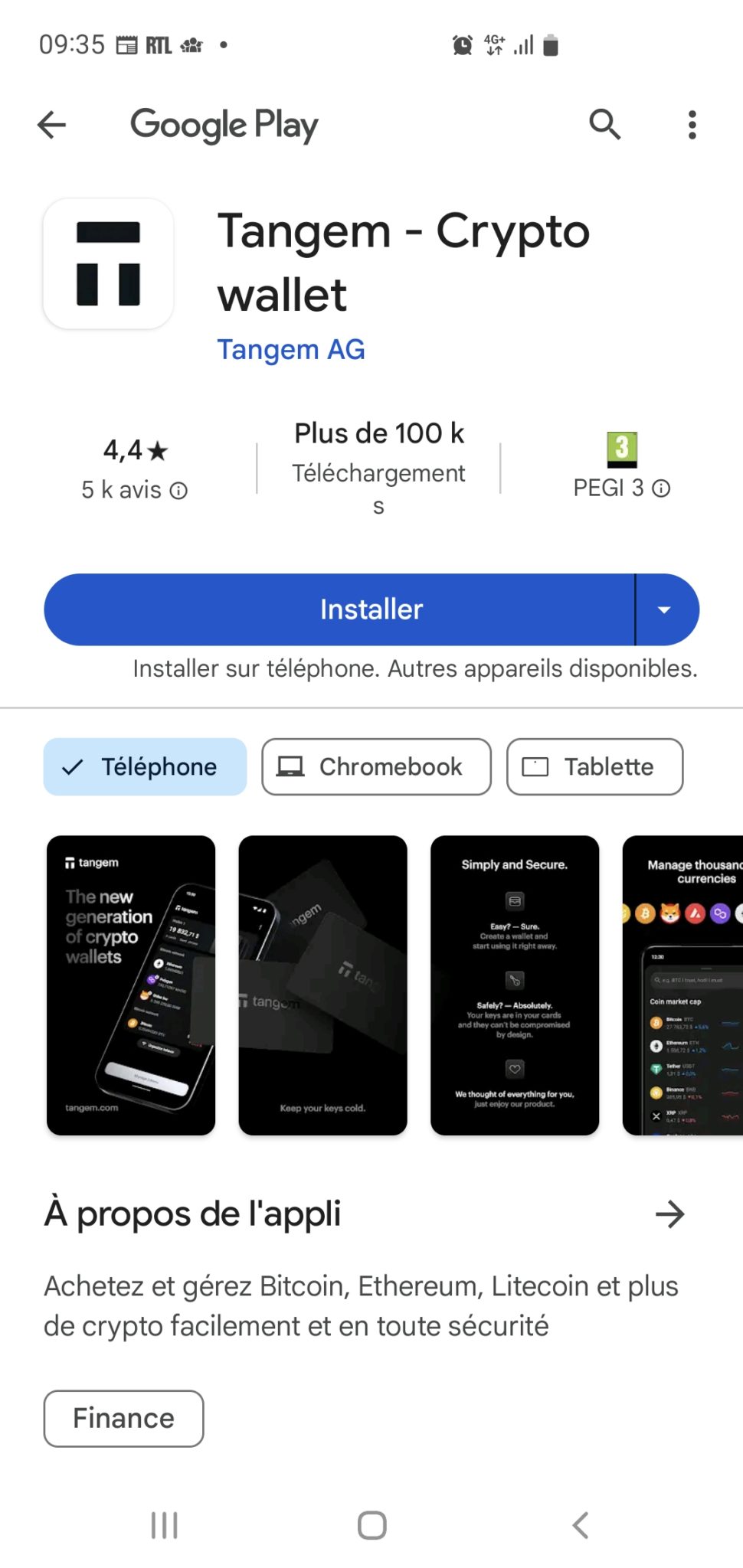Open the 'The new generation of crypto wallets' screenshot

tap(131, 985)
